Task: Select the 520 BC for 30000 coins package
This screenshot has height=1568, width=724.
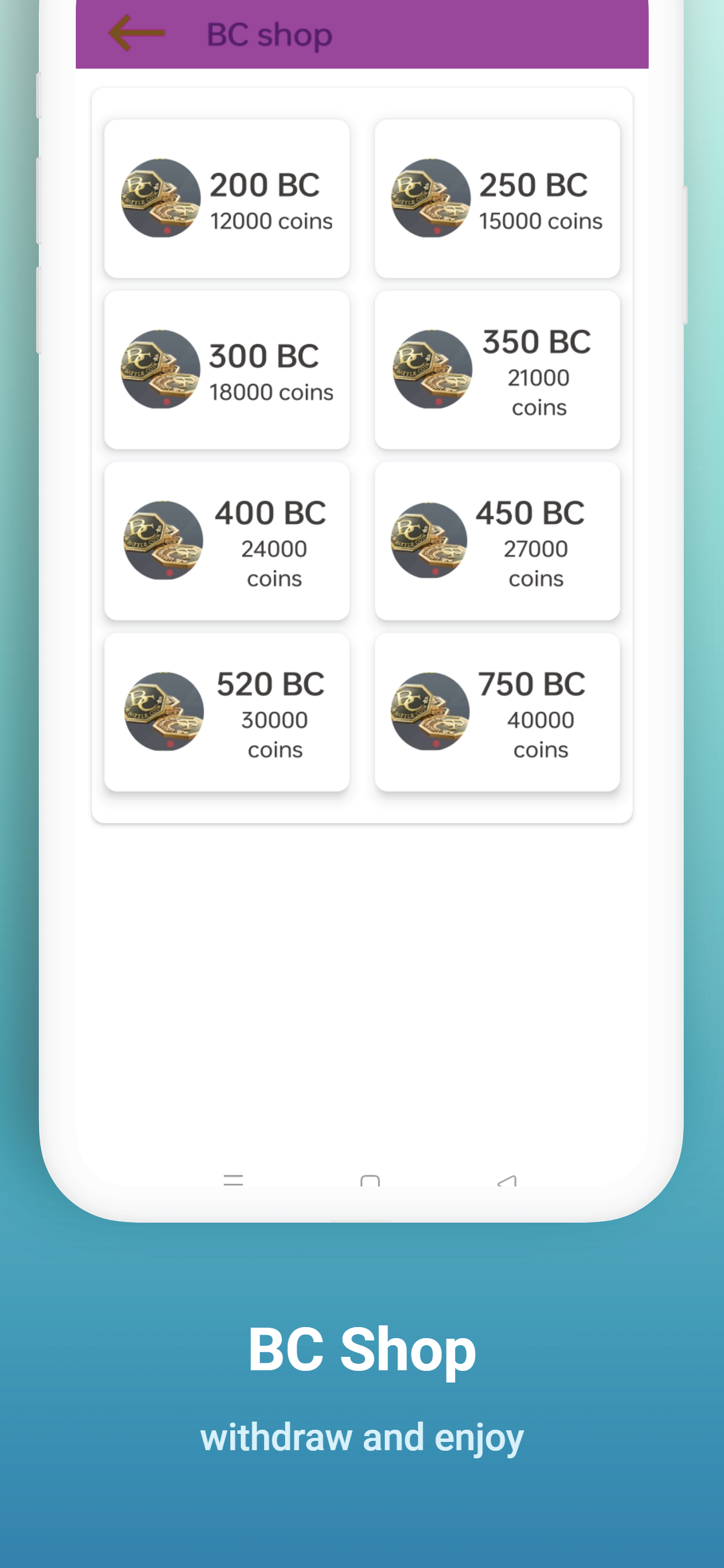Action: 227,711
